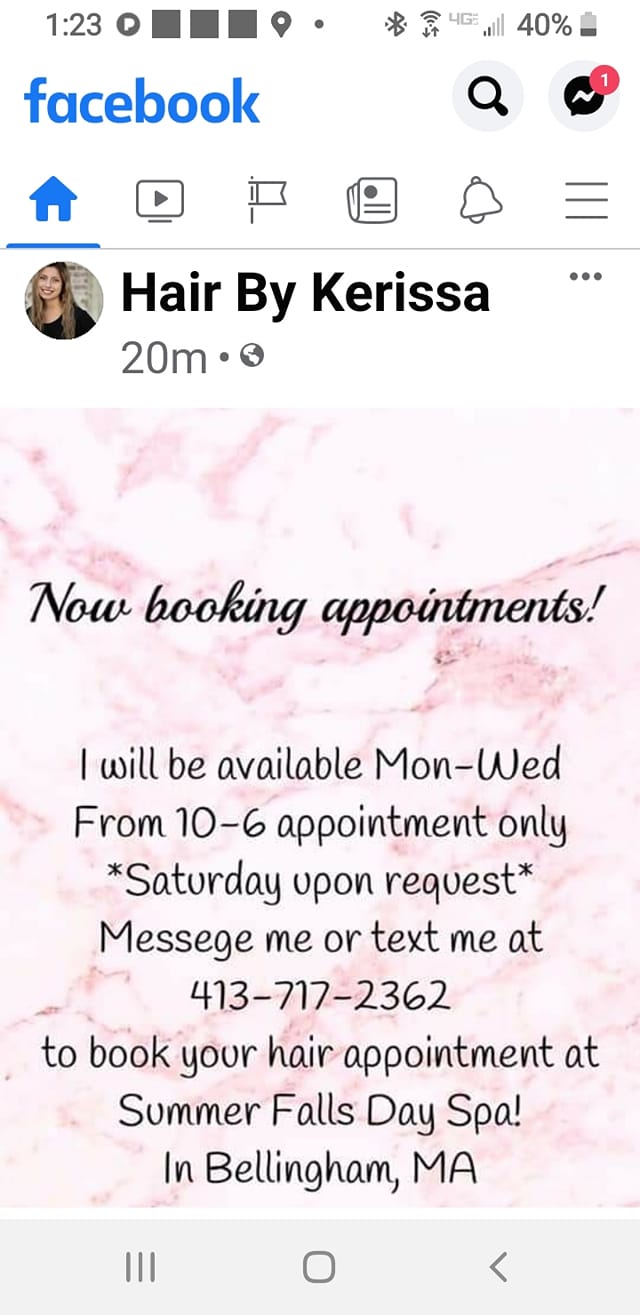Open post options three-dot menu

pyautogui.click(x=585, y=277)
